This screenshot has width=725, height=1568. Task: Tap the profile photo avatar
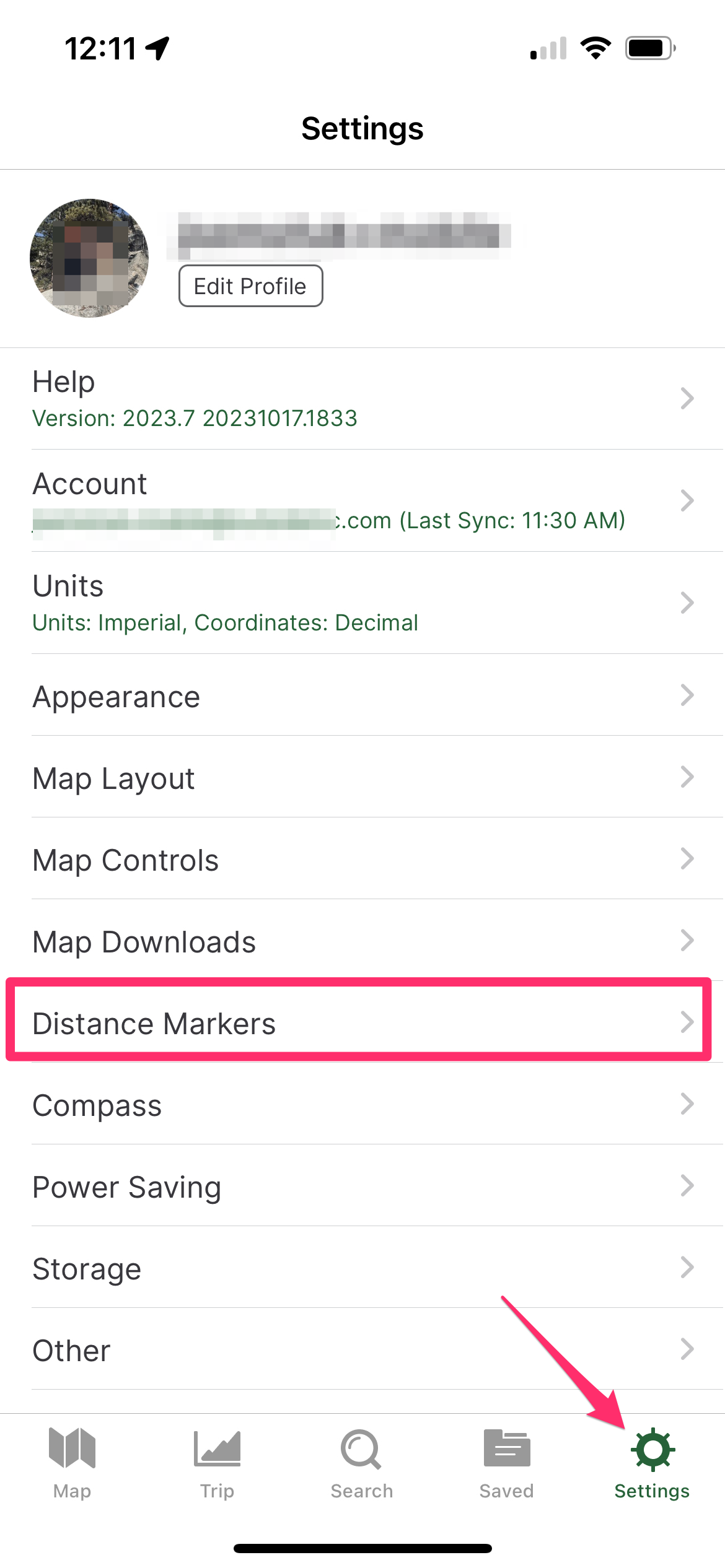pyautogui.click(x=89, y=258)
